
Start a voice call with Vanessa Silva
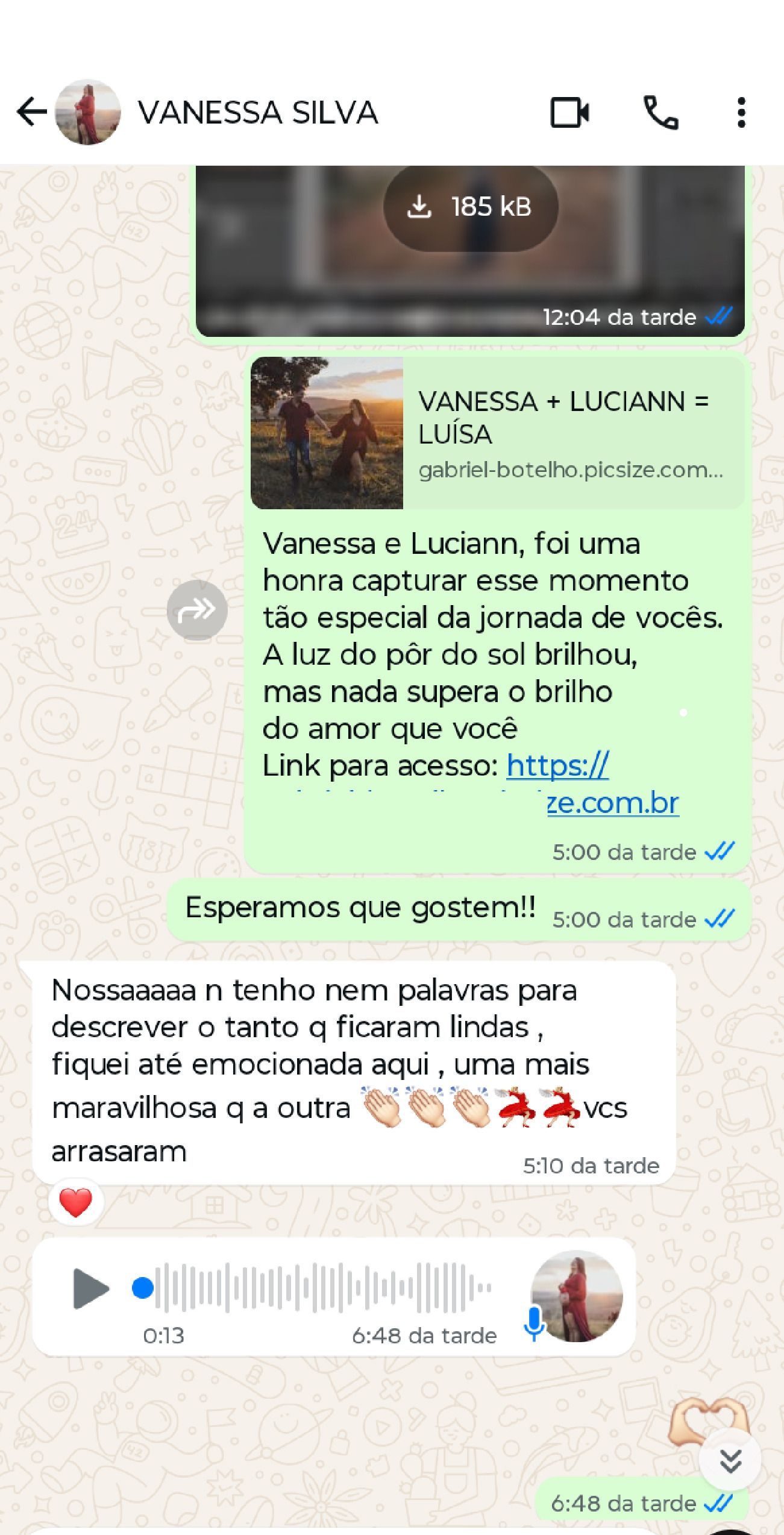click(661, 112)
